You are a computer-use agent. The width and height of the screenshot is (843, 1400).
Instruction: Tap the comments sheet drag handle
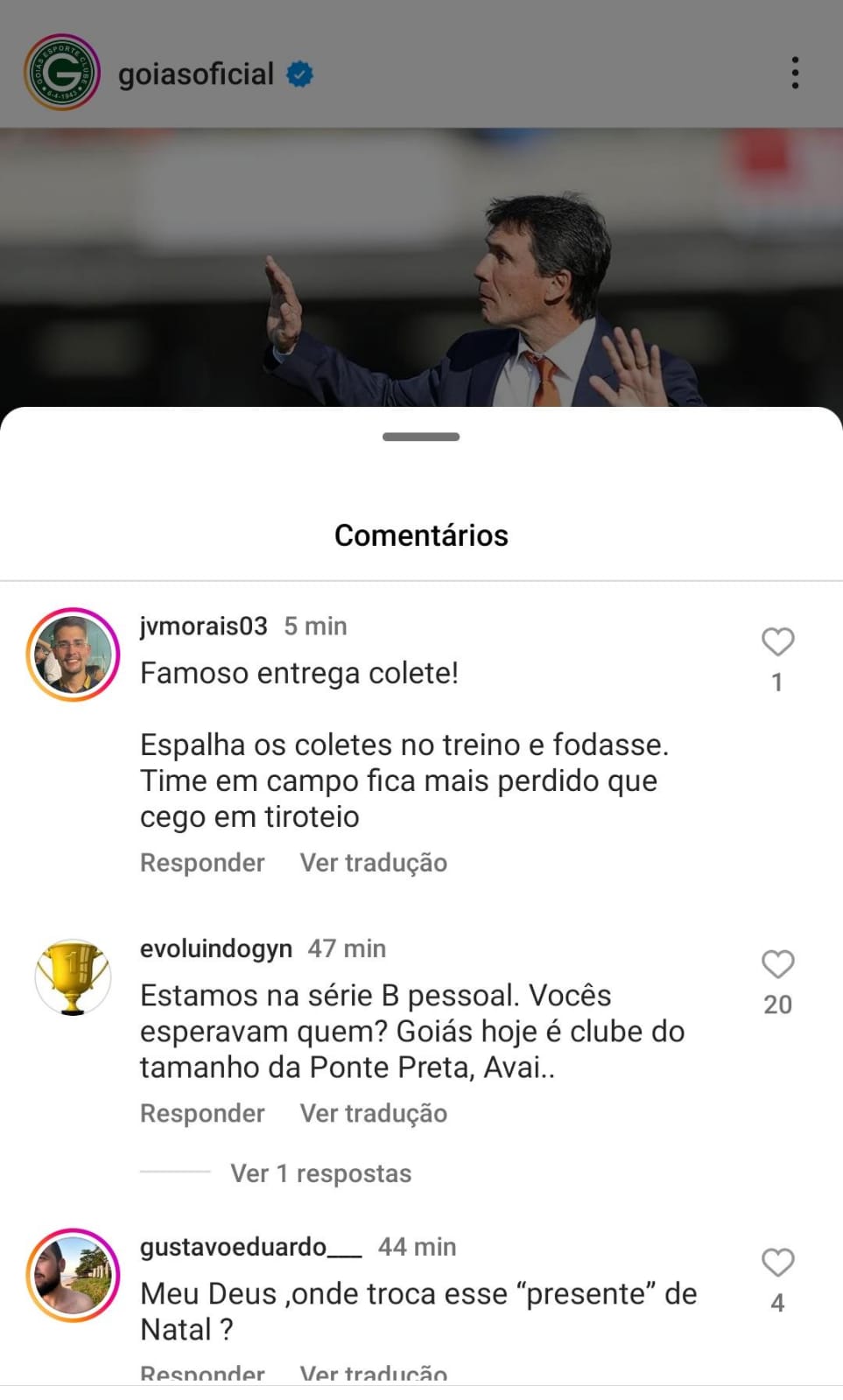pos(421,437)
